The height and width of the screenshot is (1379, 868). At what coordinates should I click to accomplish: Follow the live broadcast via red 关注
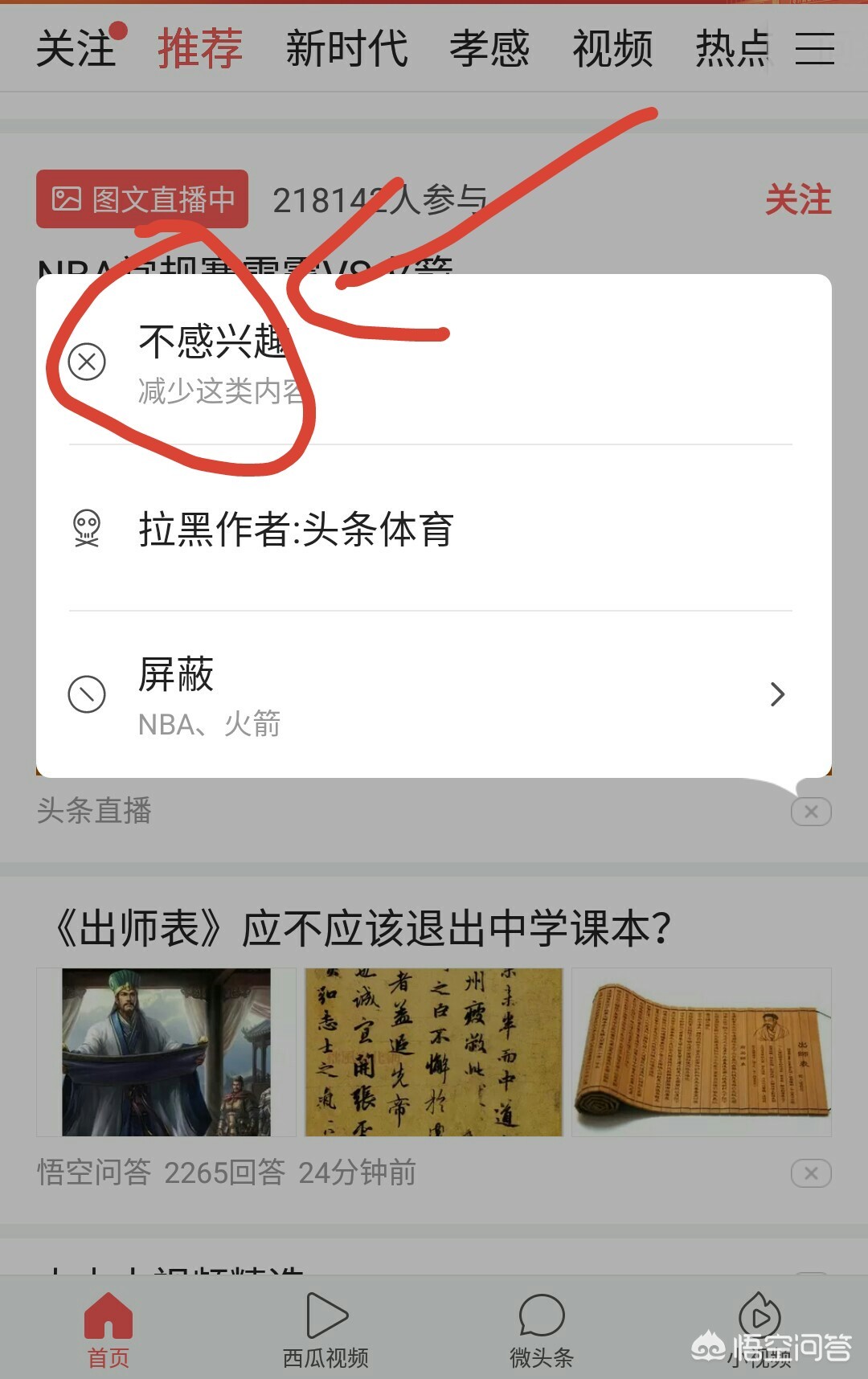(x=797, y=199)
